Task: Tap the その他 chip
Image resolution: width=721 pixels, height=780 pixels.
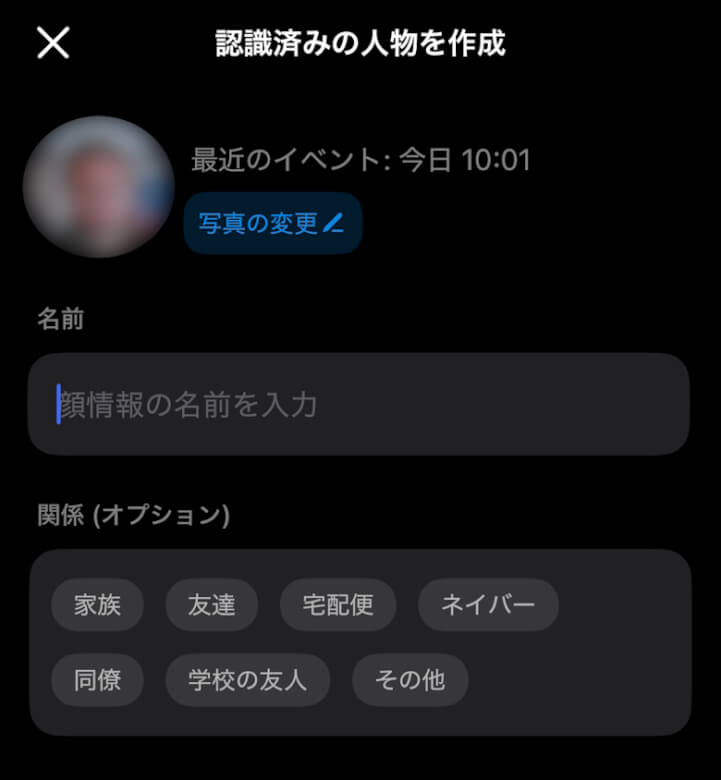Action: click(409, 681)
